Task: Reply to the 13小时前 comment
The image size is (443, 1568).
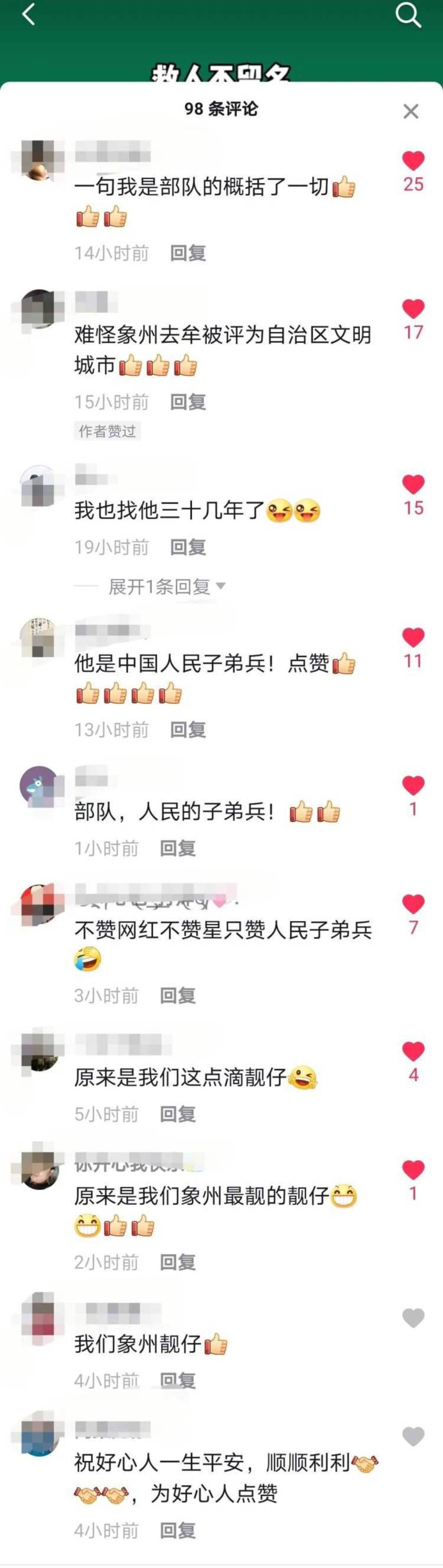Action: point(187,730)
